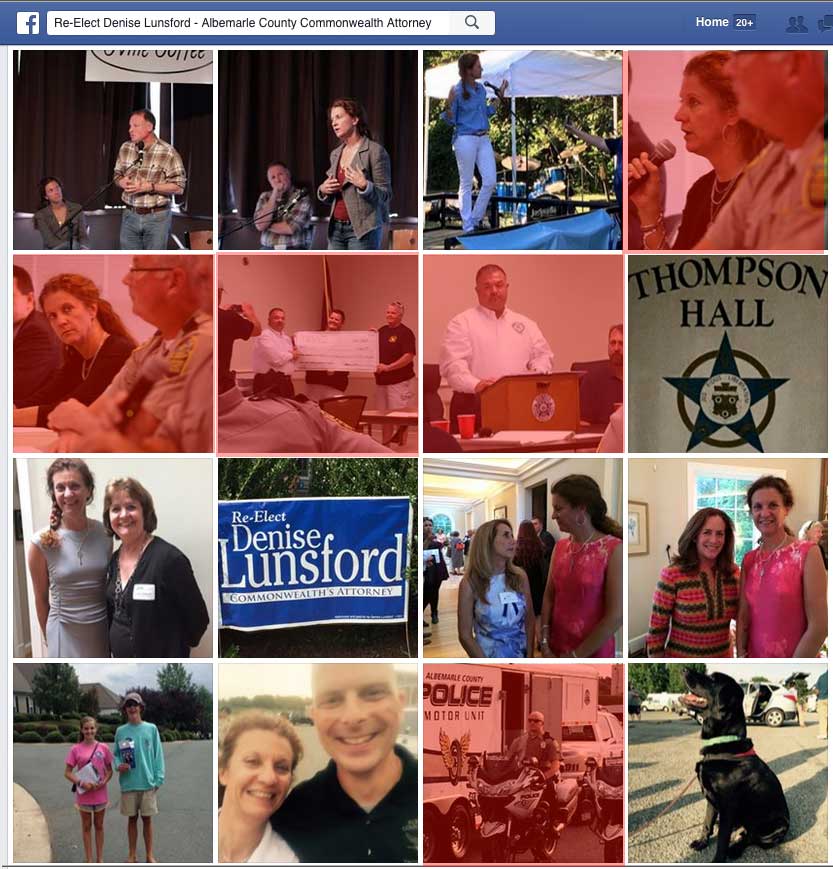This screenshot has height=869, width=833.
Task: Open photo with woman in blue floral dress
Action: pyautogui.click(x=522, y=558)
